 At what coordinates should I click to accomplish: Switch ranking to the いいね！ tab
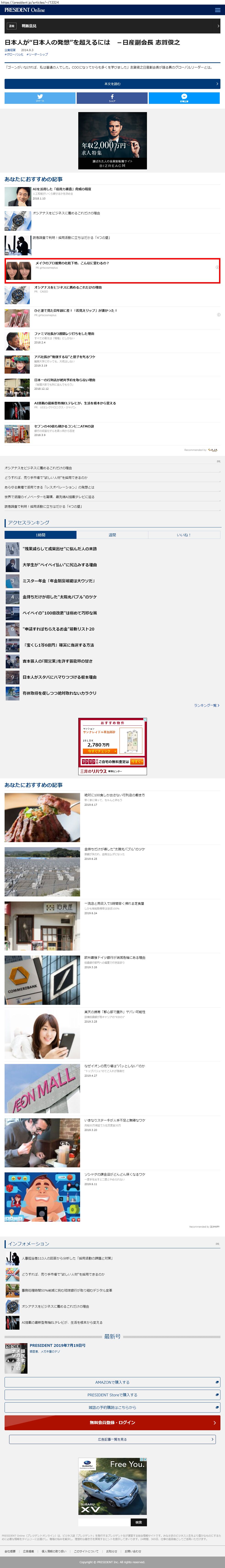point(184,535)
